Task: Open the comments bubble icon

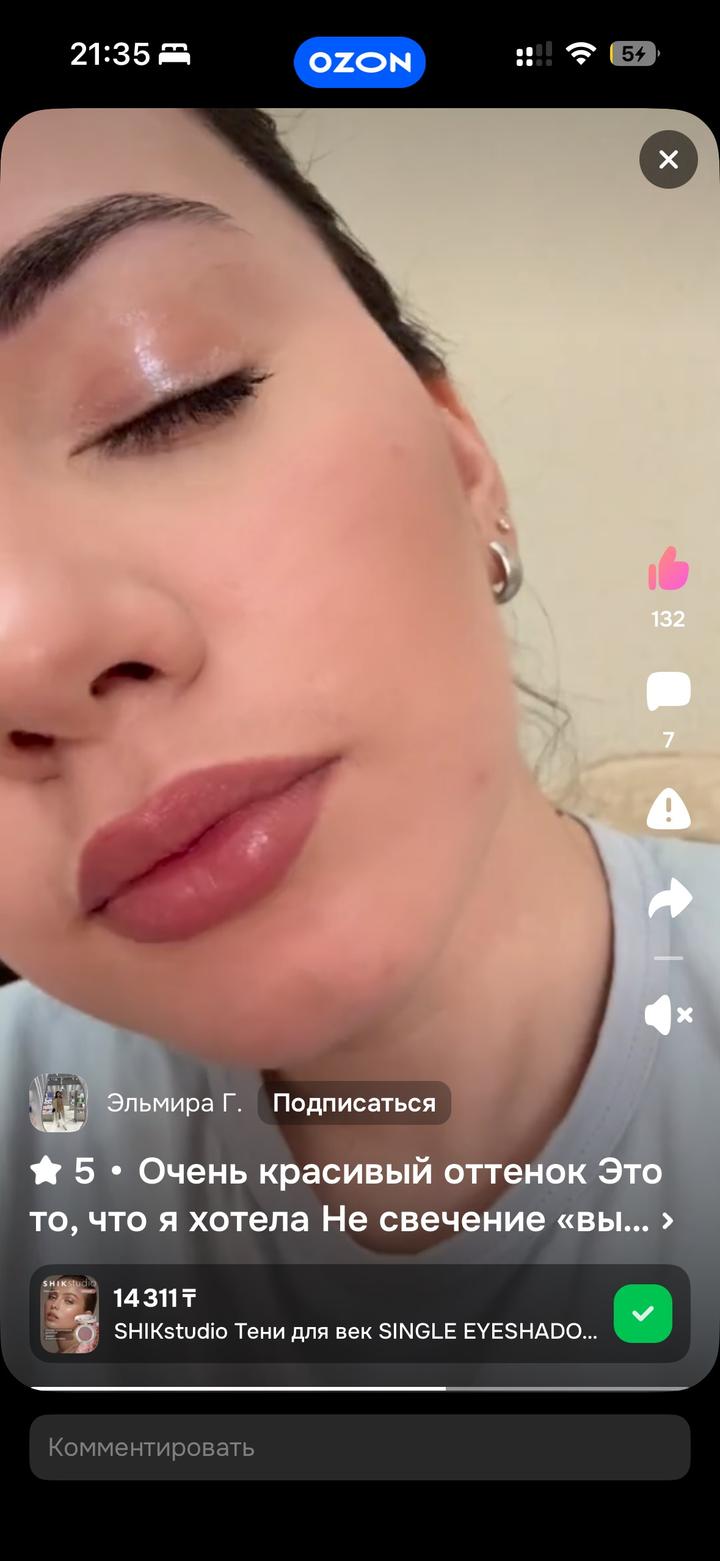Action: pyautogui.click(x=668, y=691)
